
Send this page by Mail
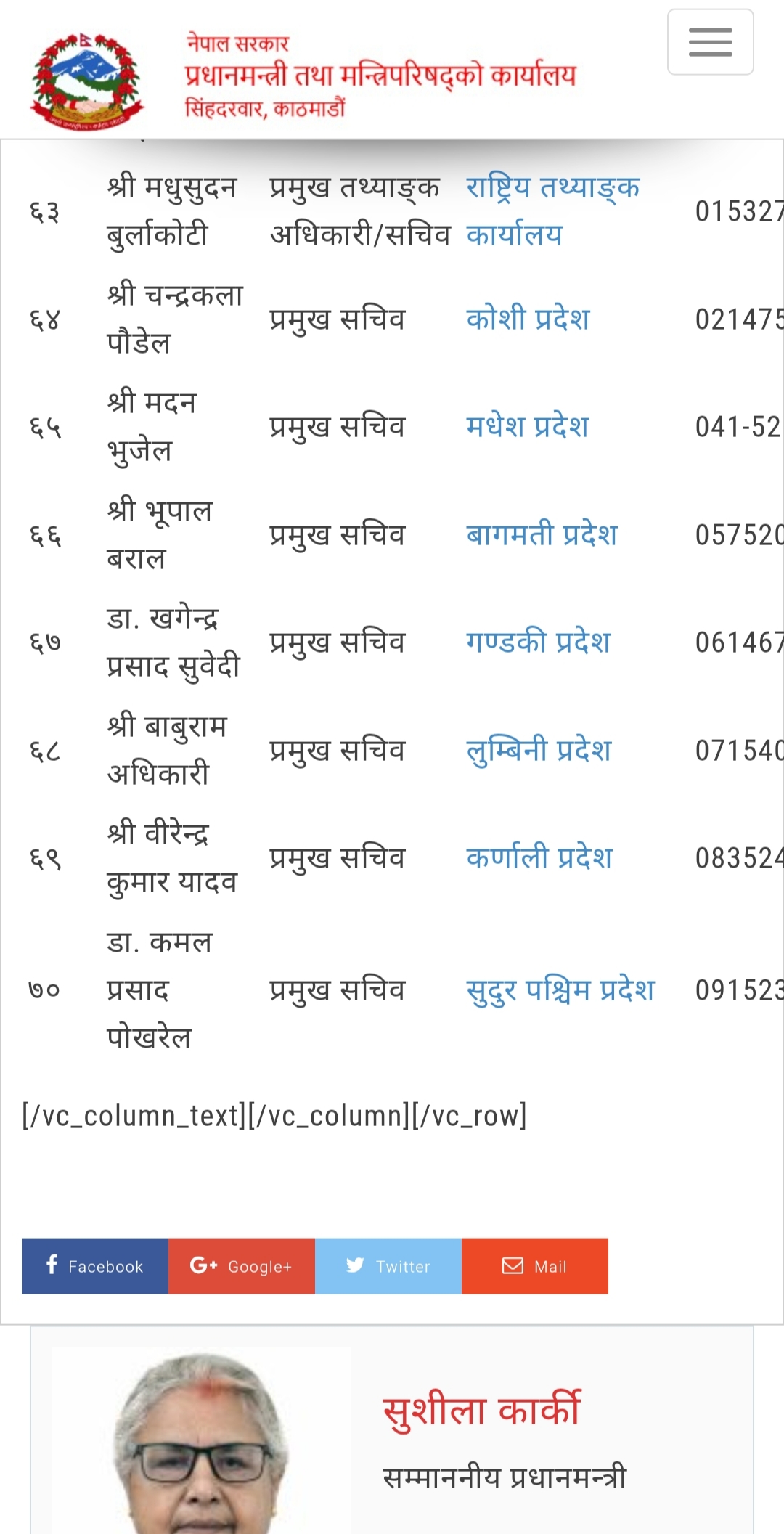pos(535,1266)
